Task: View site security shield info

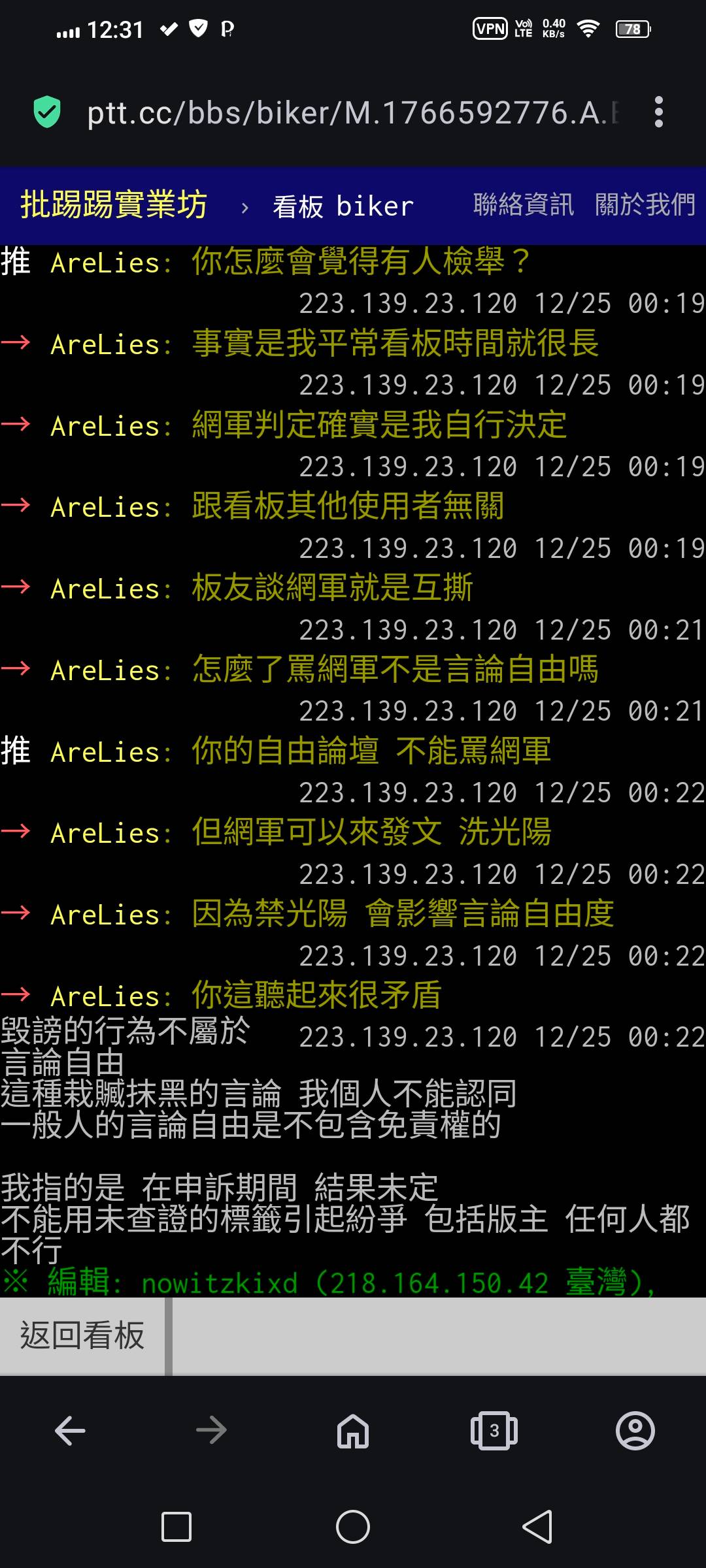Action: (47, 112)
